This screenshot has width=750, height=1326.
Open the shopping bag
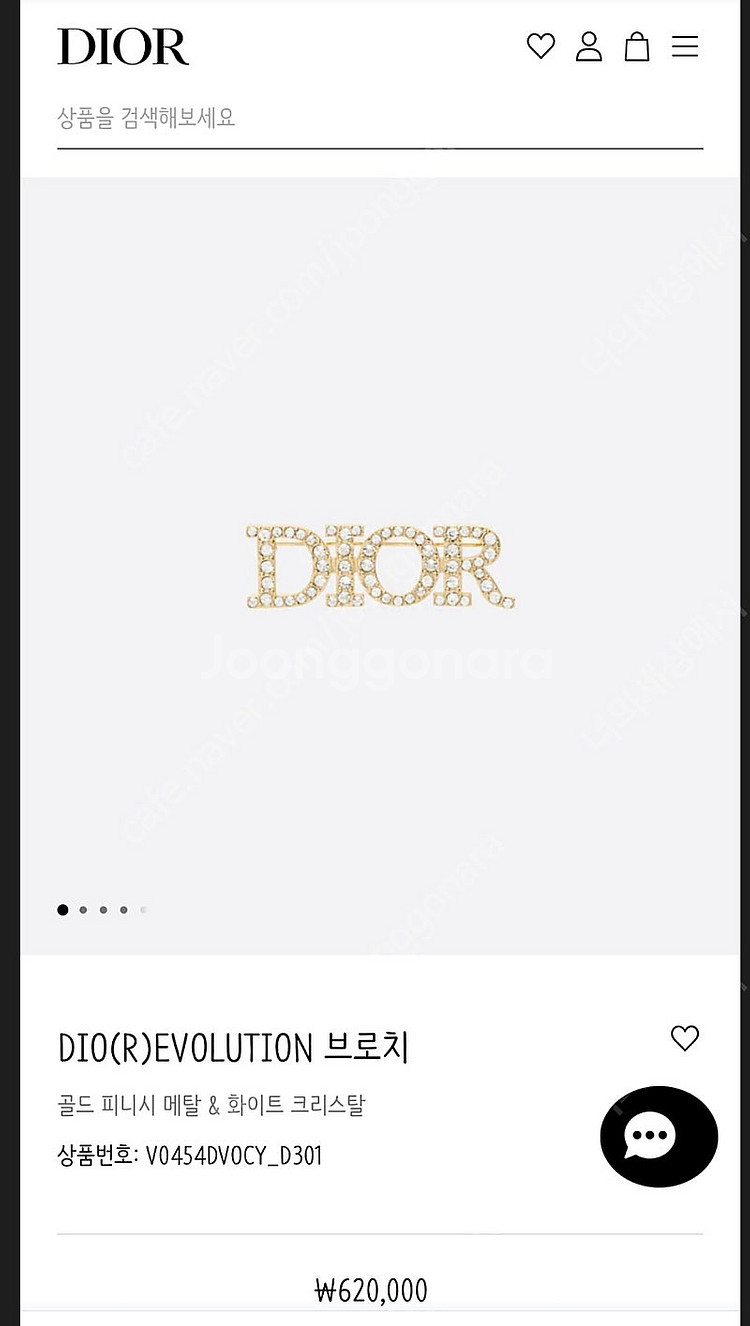[x=637, y=46]
